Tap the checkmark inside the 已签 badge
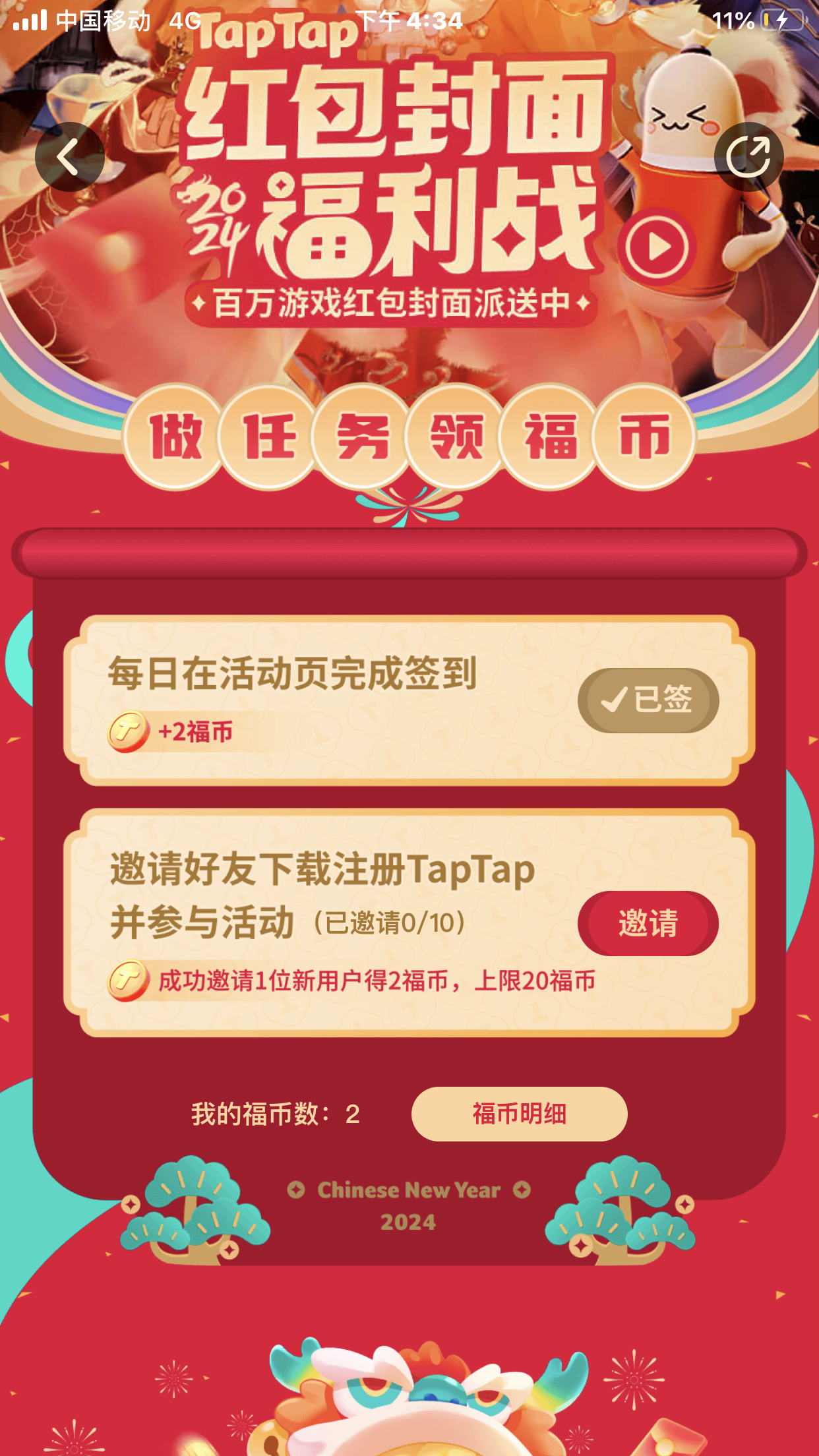This screenshot has width=819, height=1456. (613, 700)
